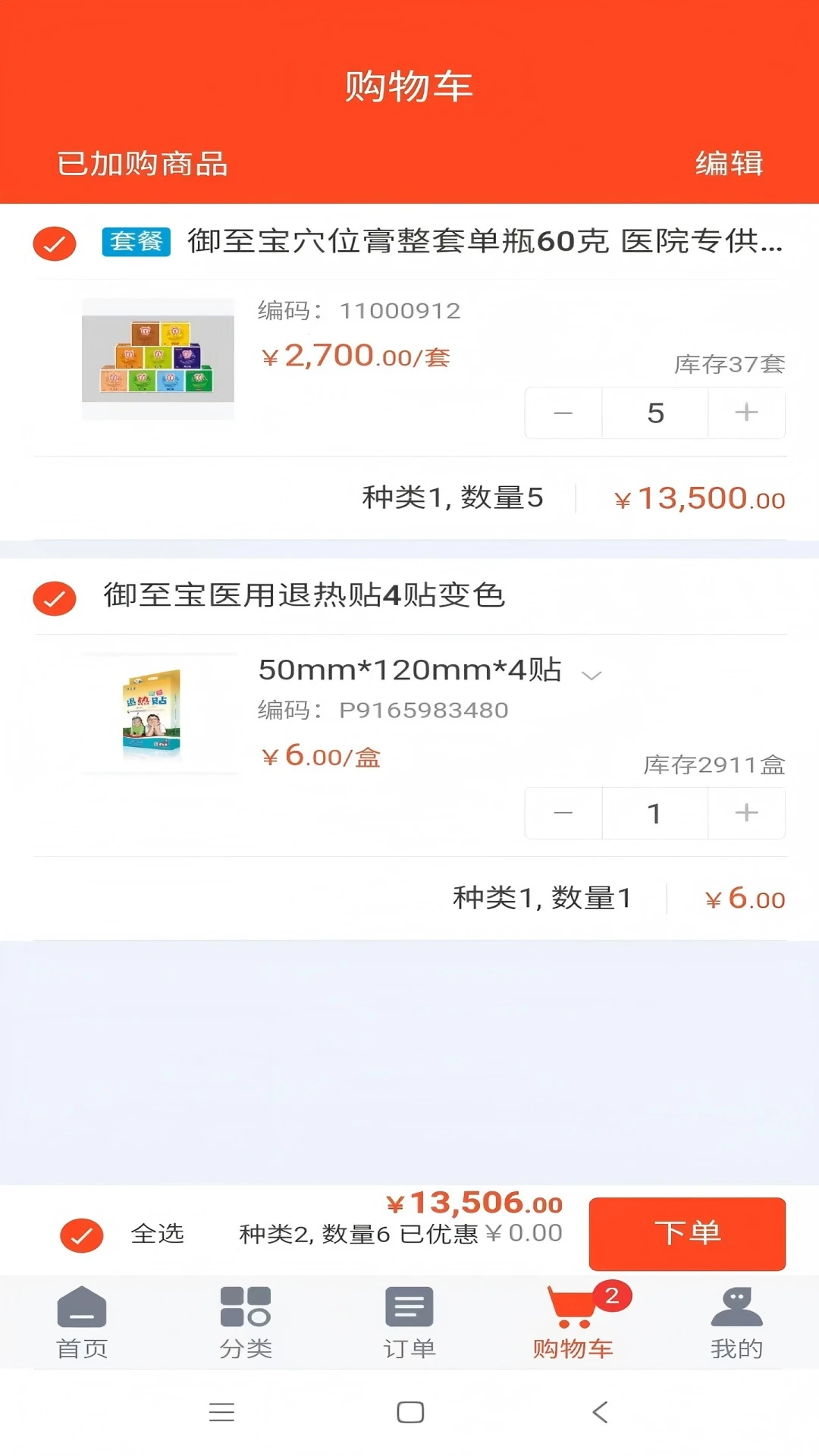This screenshot has width=819, height=1456.
Task: Switch to the 已加购商品 tab
Action: coord(143,162)
